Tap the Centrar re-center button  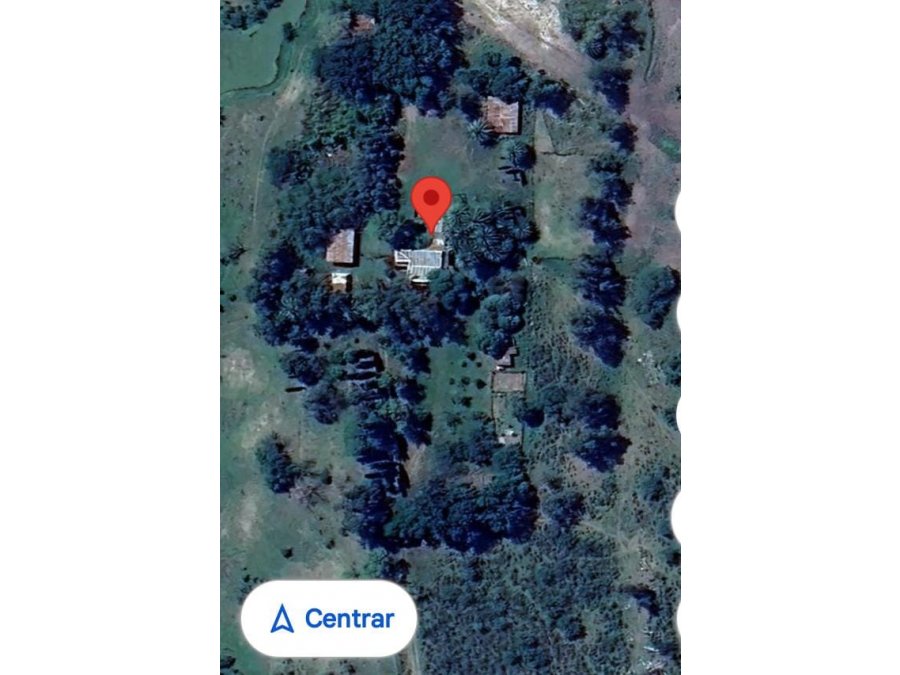point(329,619)
